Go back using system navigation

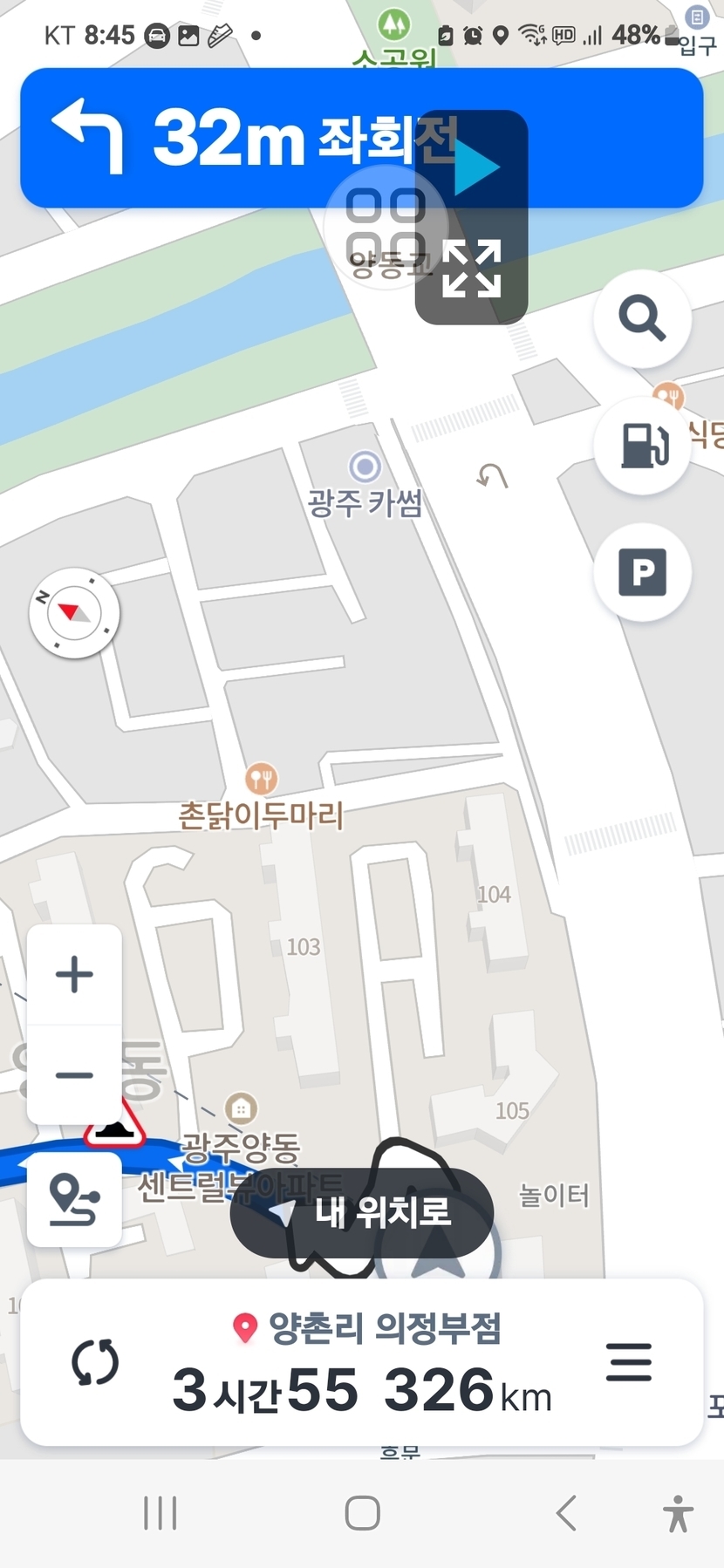pos(566,1512)
